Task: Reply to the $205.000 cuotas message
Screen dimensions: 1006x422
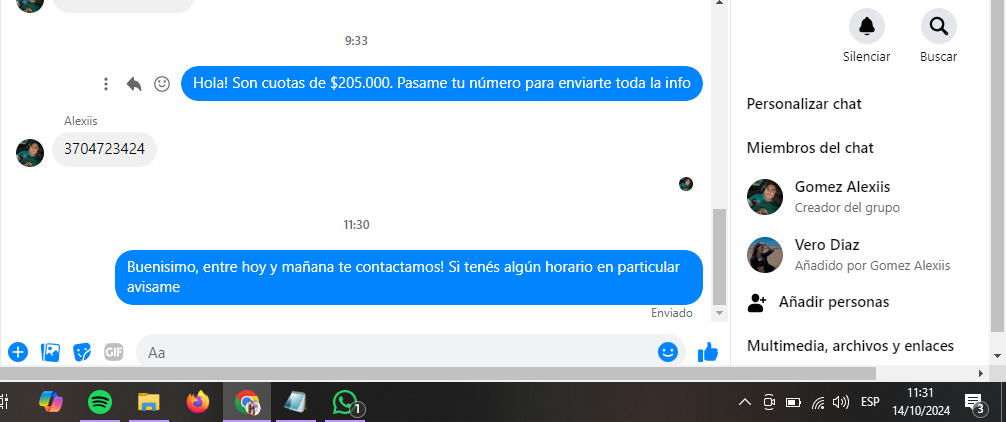Action: pyautogui.click(x=134, y=84)
